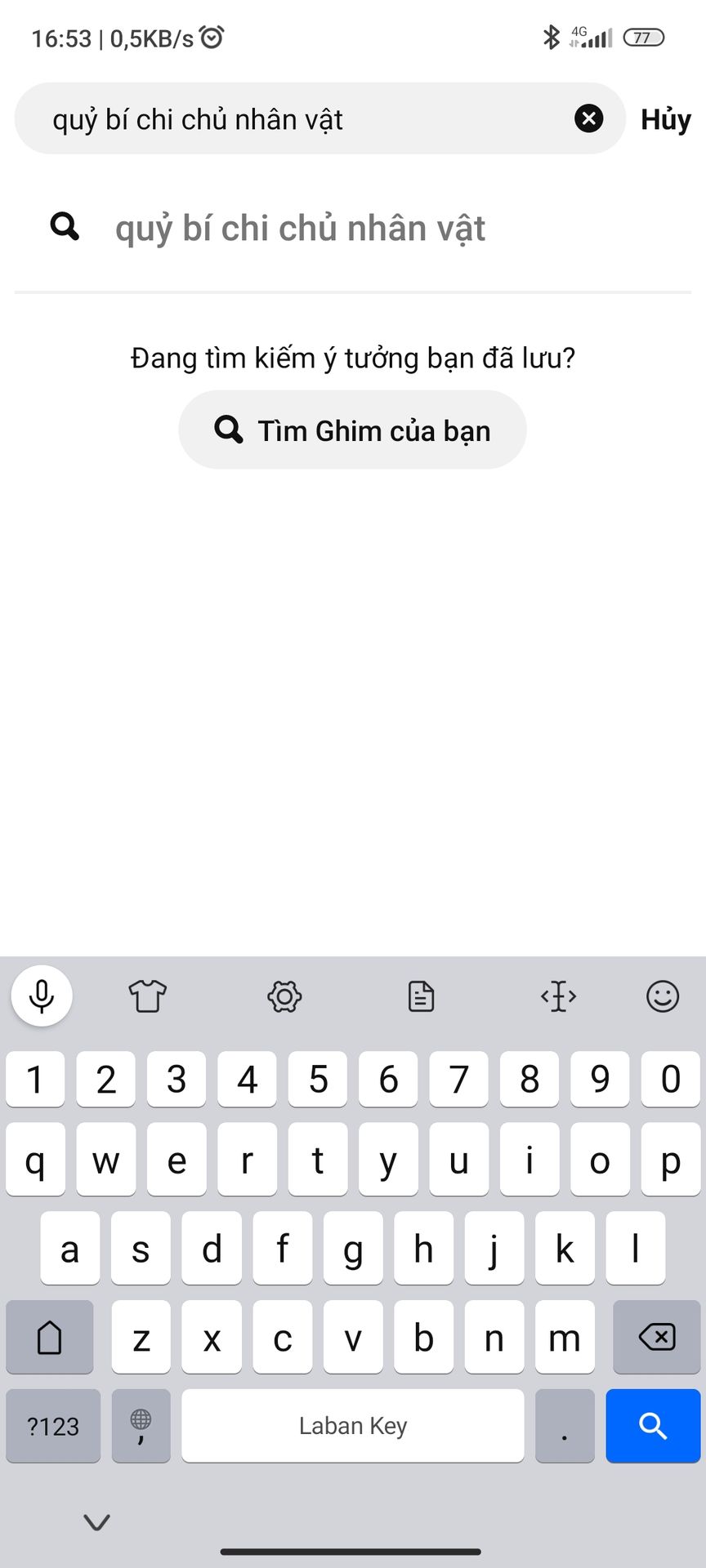This screenshot has height=1568, width=706.
Task: Delete a character with the backspace key
Action: coord(656,1337)
